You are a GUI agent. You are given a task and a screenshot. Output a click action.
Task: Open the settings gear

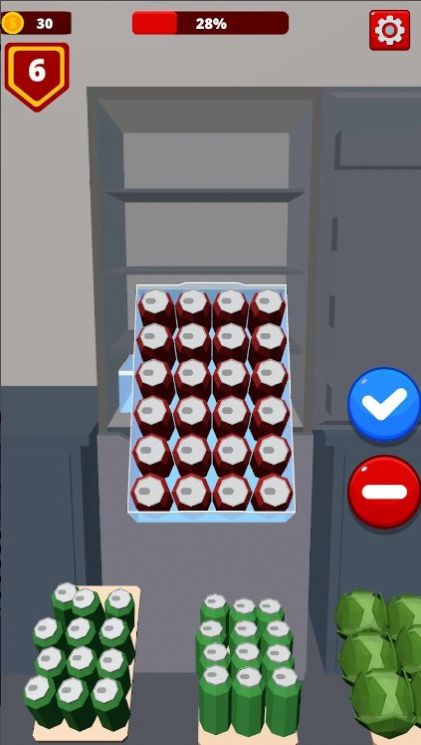click(x=390, y=30)
